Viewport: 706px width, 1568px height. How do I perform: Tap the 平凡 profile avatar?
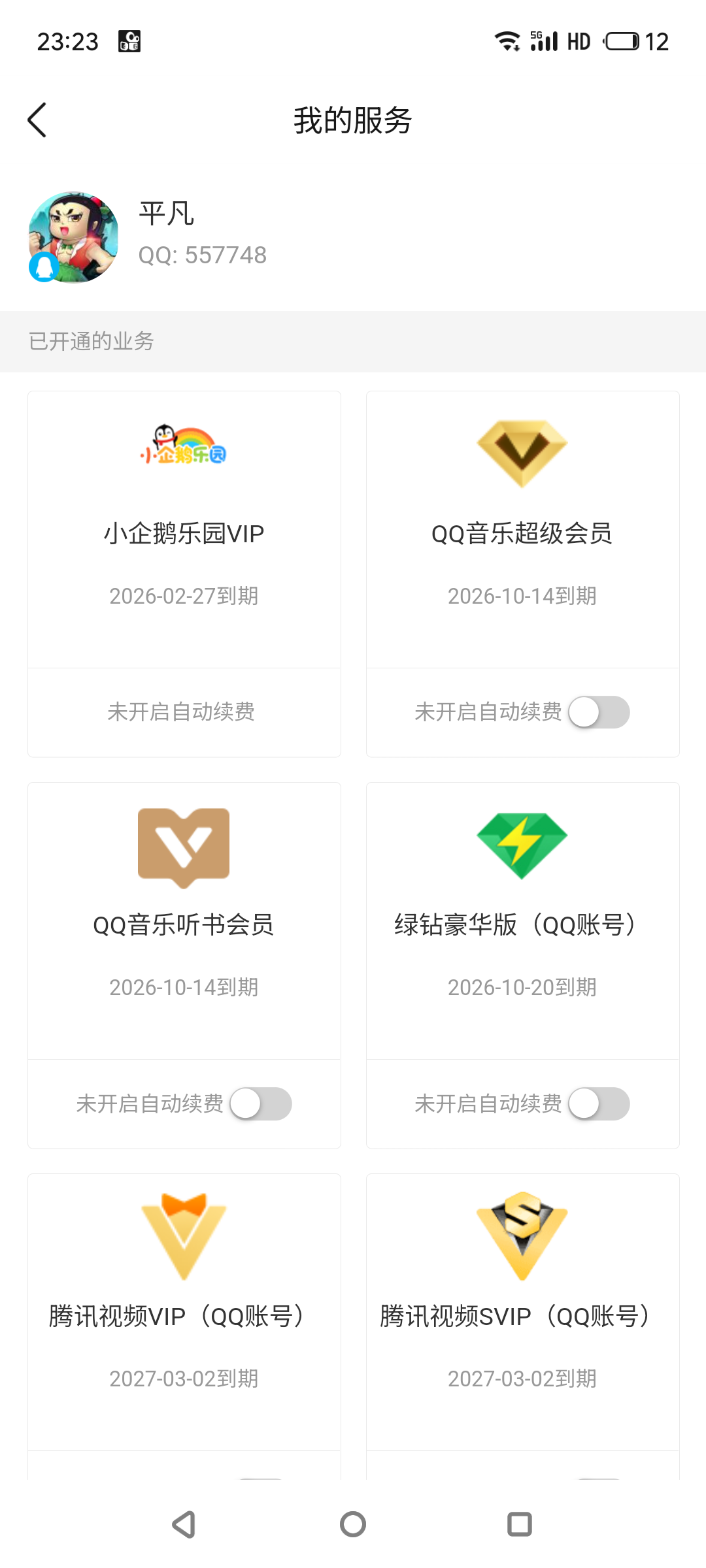[x=73, y=237]
